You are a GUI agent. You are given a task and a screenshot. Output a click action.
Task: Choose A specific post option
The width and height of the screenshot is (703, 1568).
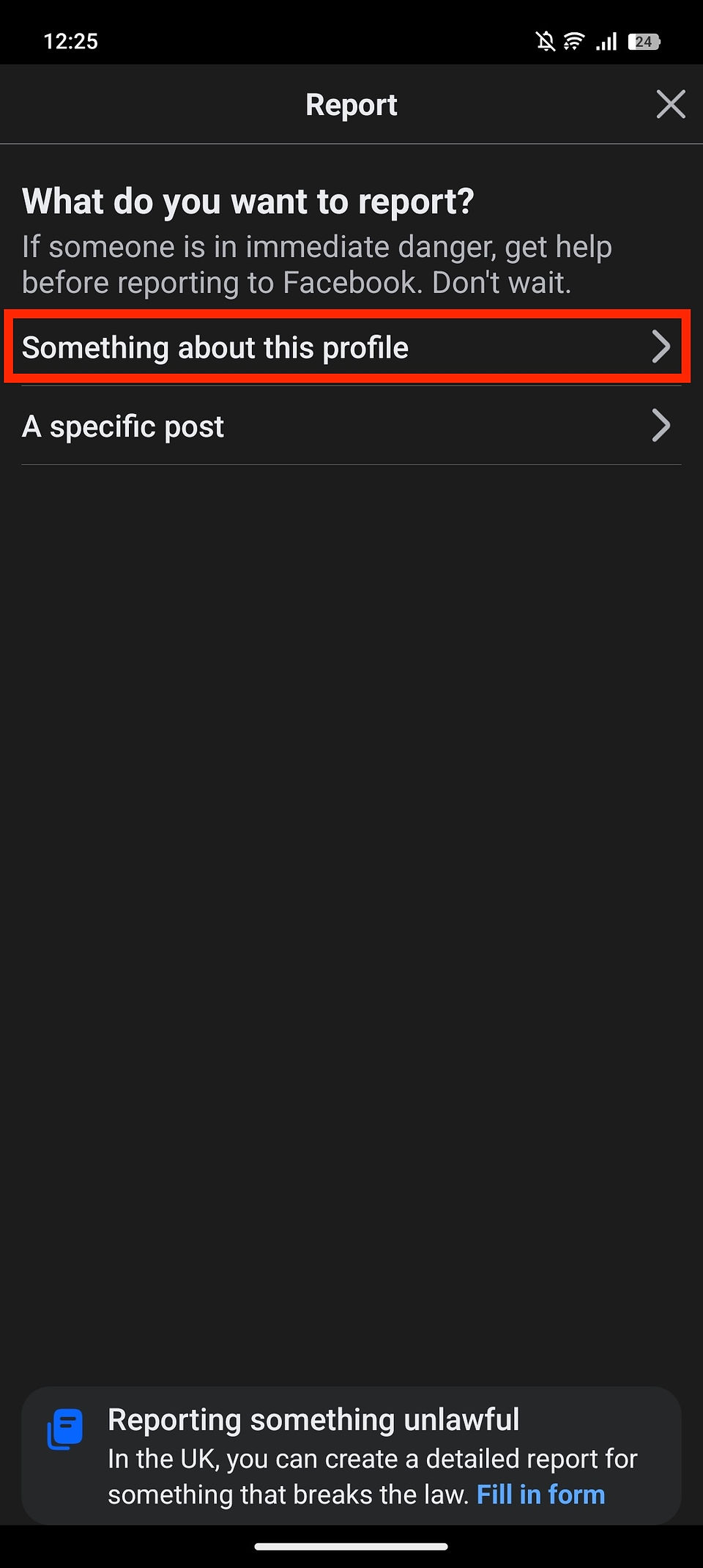coord(351,426)
